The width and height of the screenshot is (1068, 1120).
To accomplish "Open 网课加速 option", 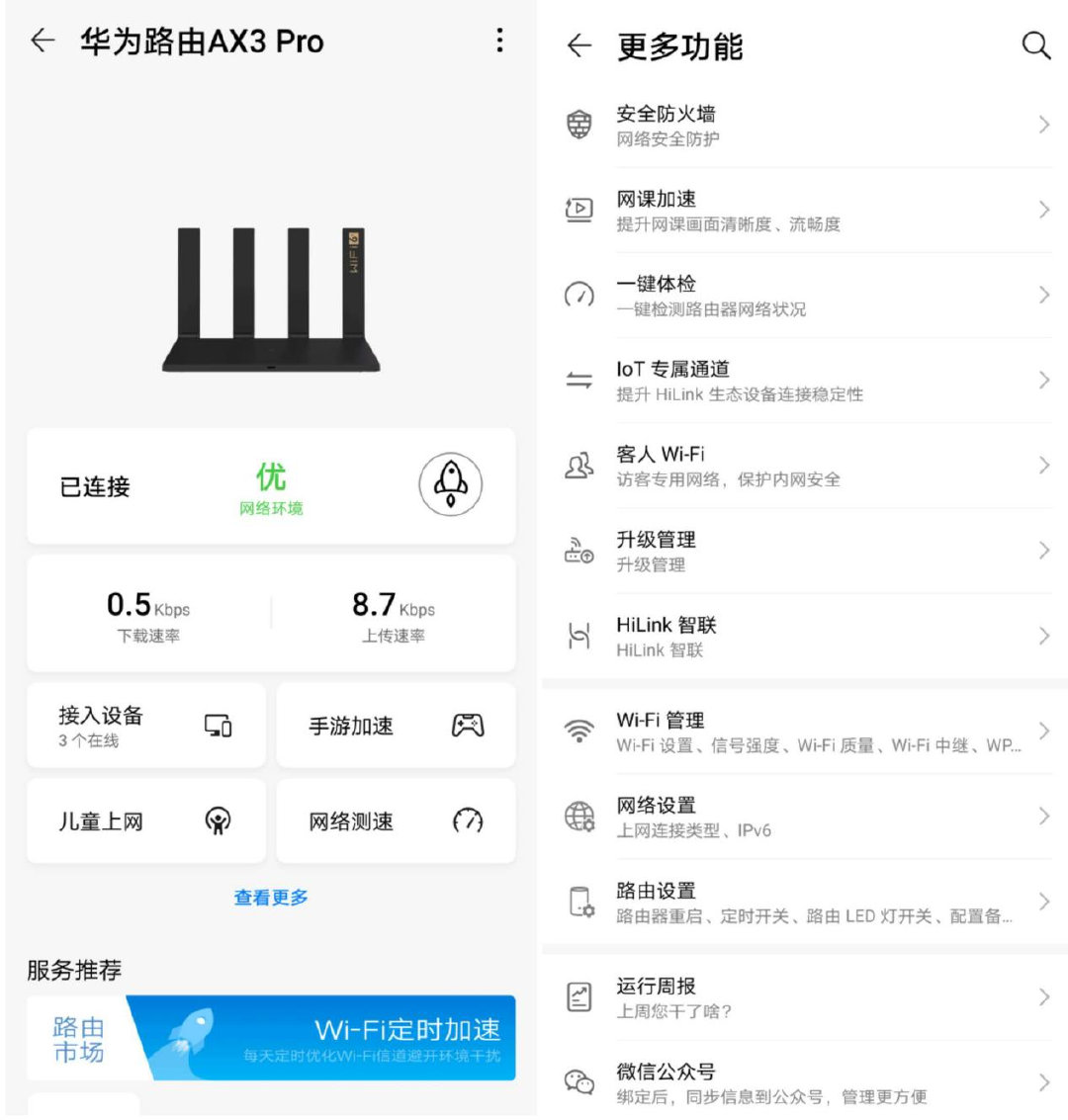I will click(806, 210).
